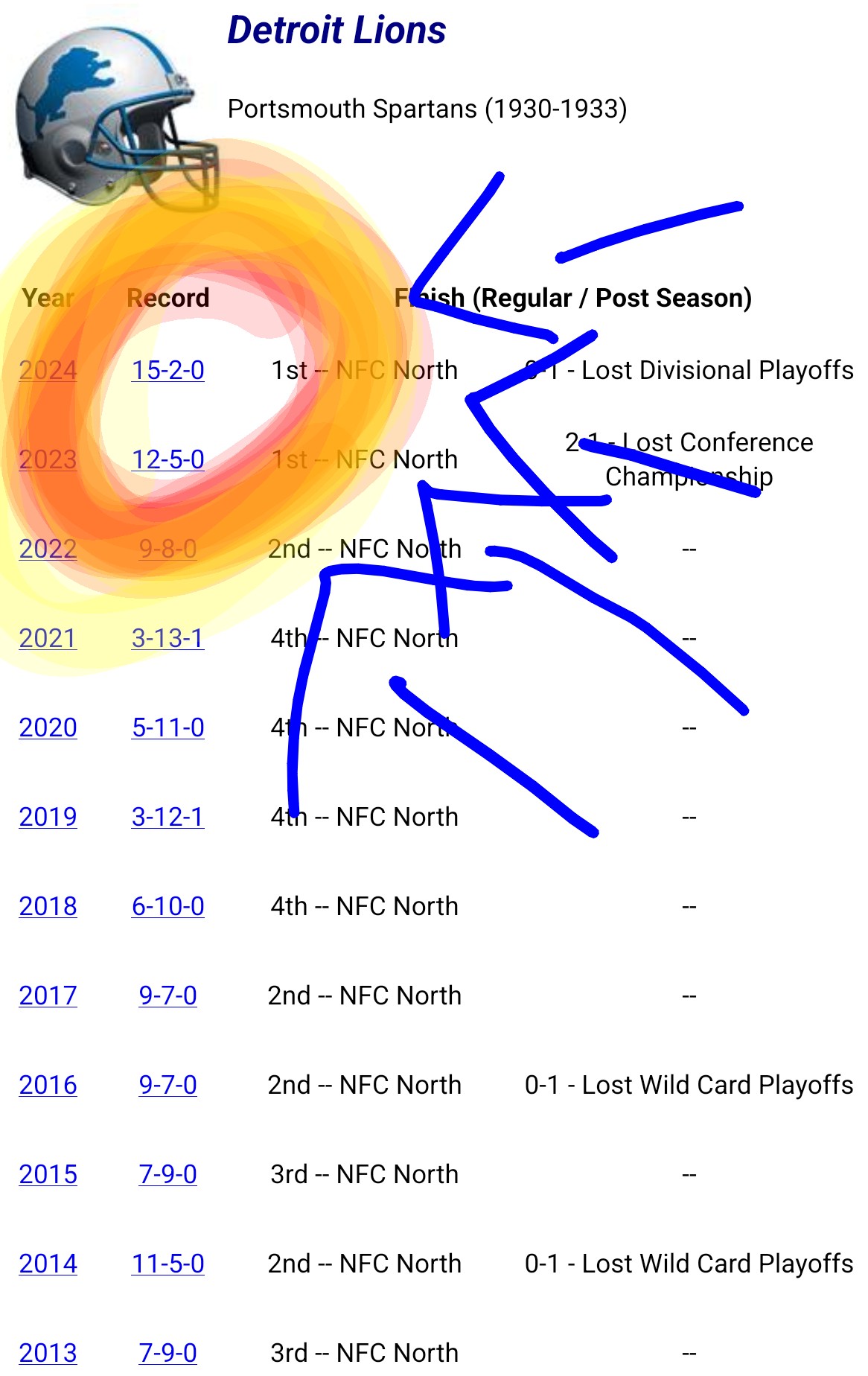The image size is (868, 1376).
Task: Open the 2014 year link
Action: (x=48, y=1264)
